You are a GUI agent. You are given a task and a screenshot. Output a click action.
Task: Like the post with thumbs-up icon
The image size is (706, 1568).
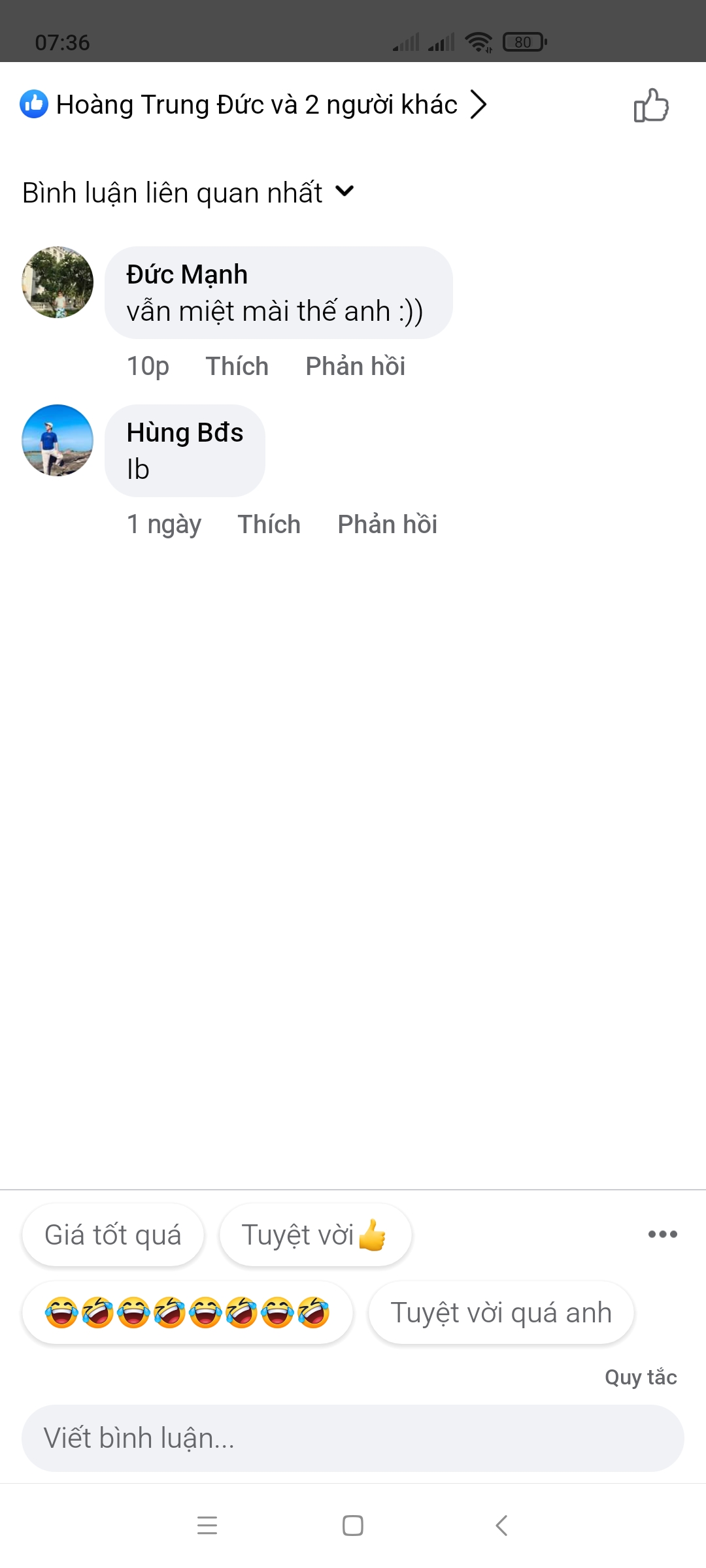tap(651, 106)
